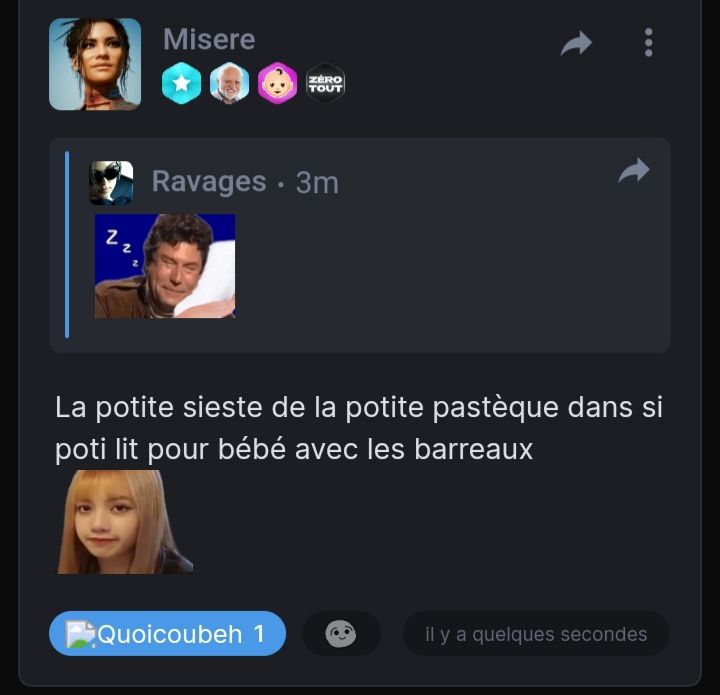This screenshot has height=695, width=720.
Task: Open the three-dot overflow menu
Action: tap(648, 43)
